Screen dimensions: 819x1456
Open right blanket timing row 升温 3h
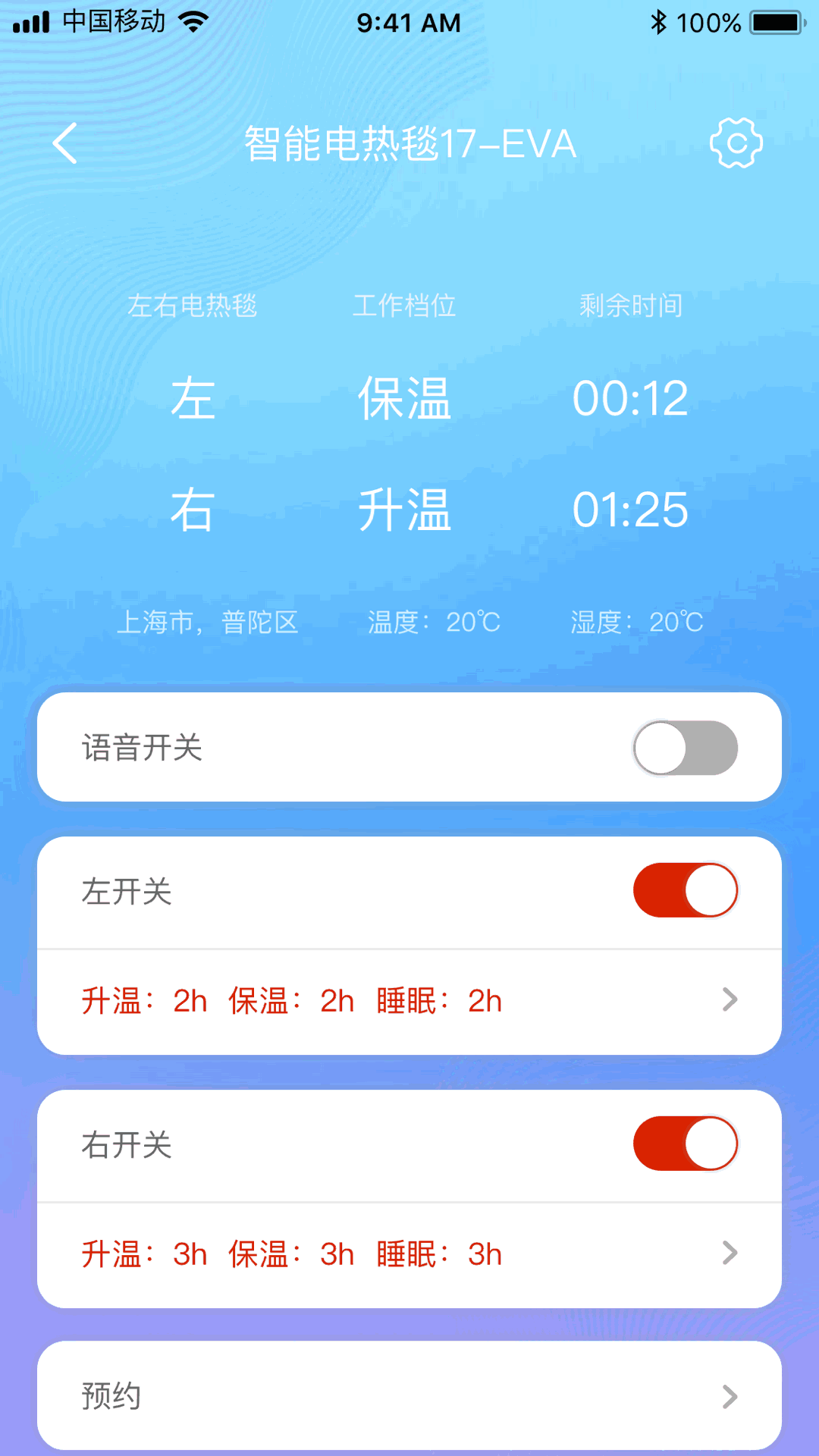(409, 1254)
